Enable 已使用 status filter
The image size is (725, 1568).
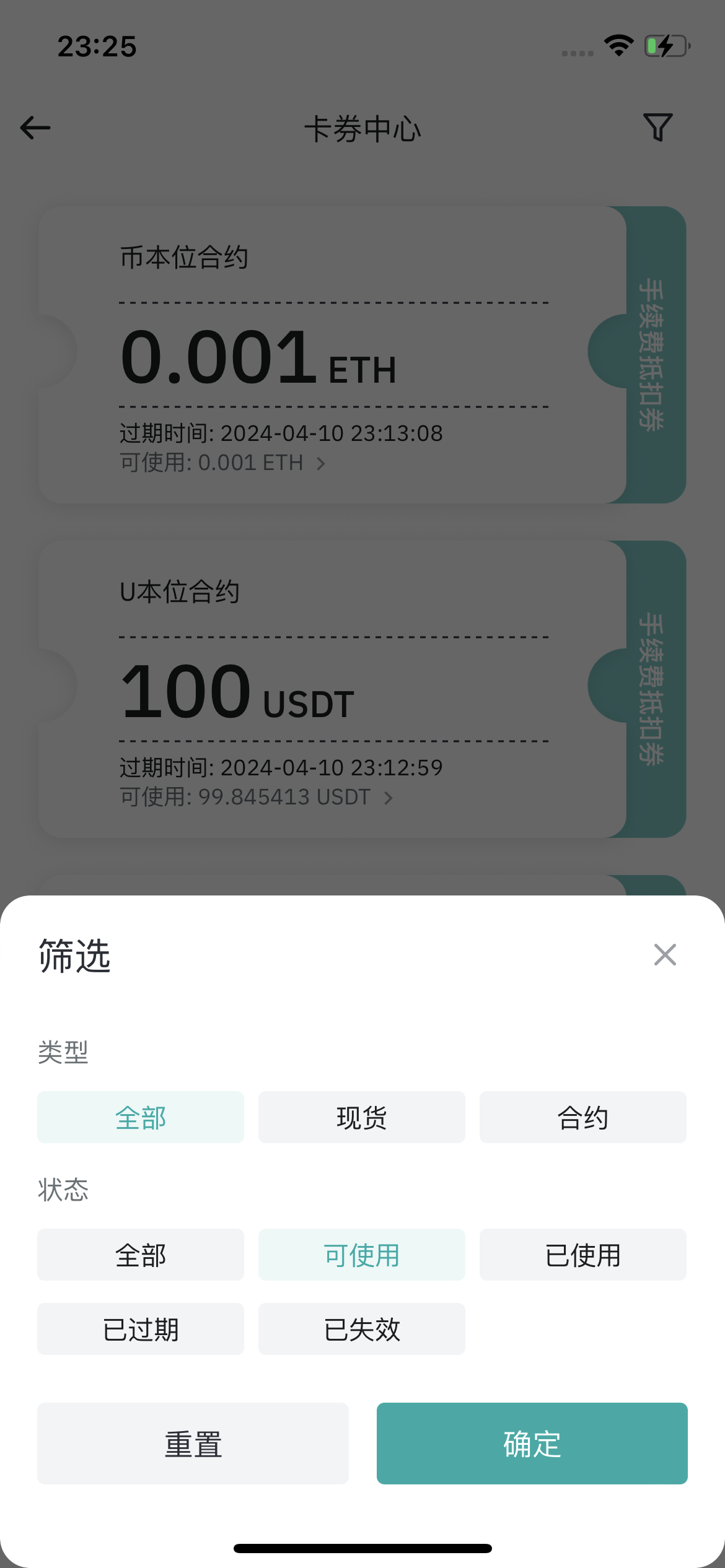click(x=582, y=1255)
